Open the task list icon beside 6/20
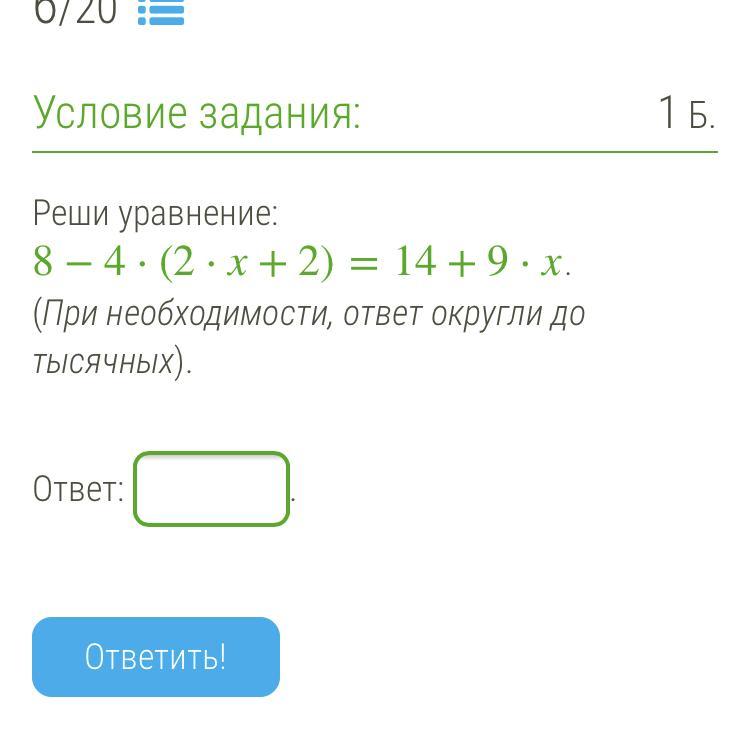This screenshot has height=751, width=750. pos(161,12)
